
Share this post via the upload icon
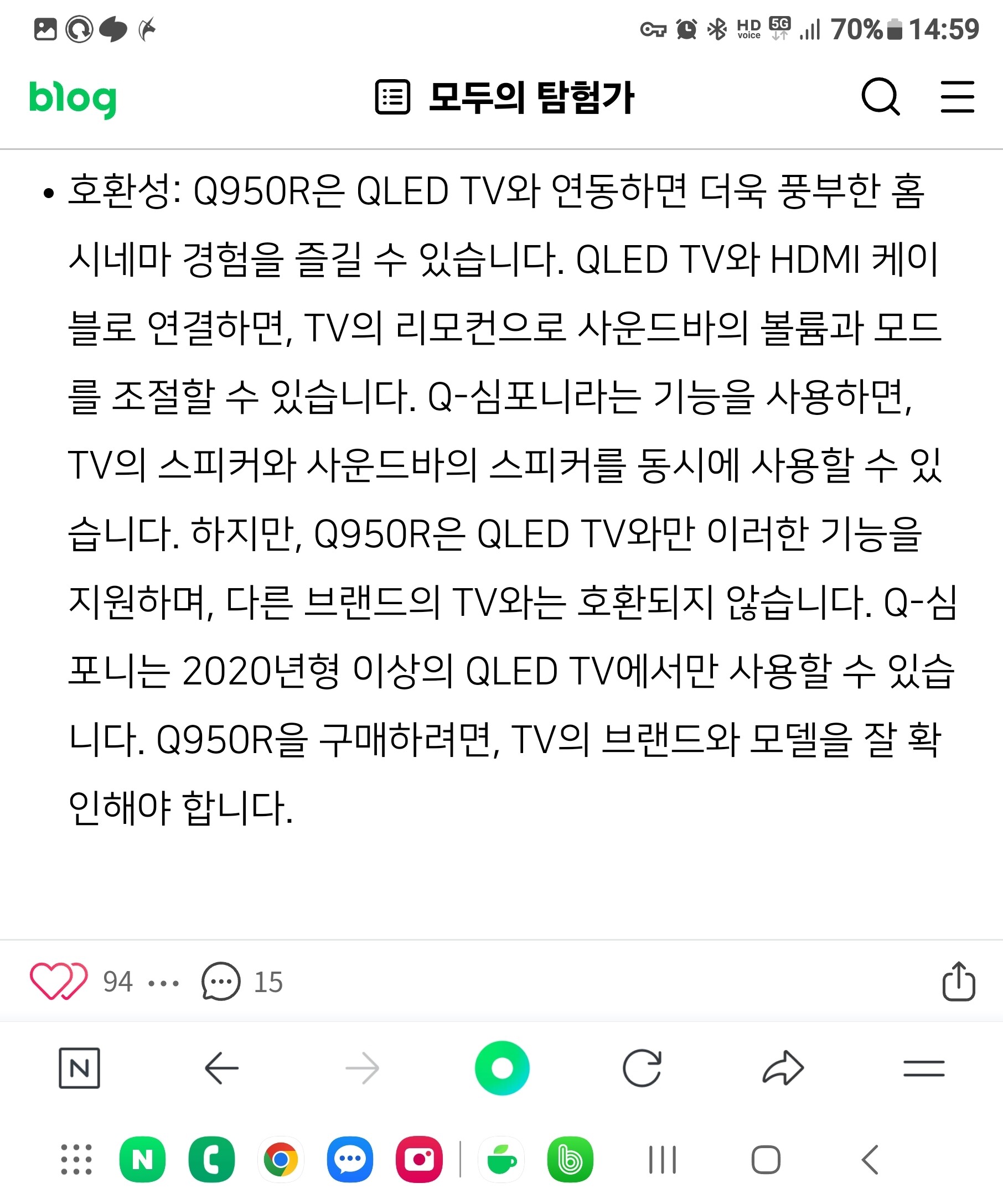click(x=958, y=982)
